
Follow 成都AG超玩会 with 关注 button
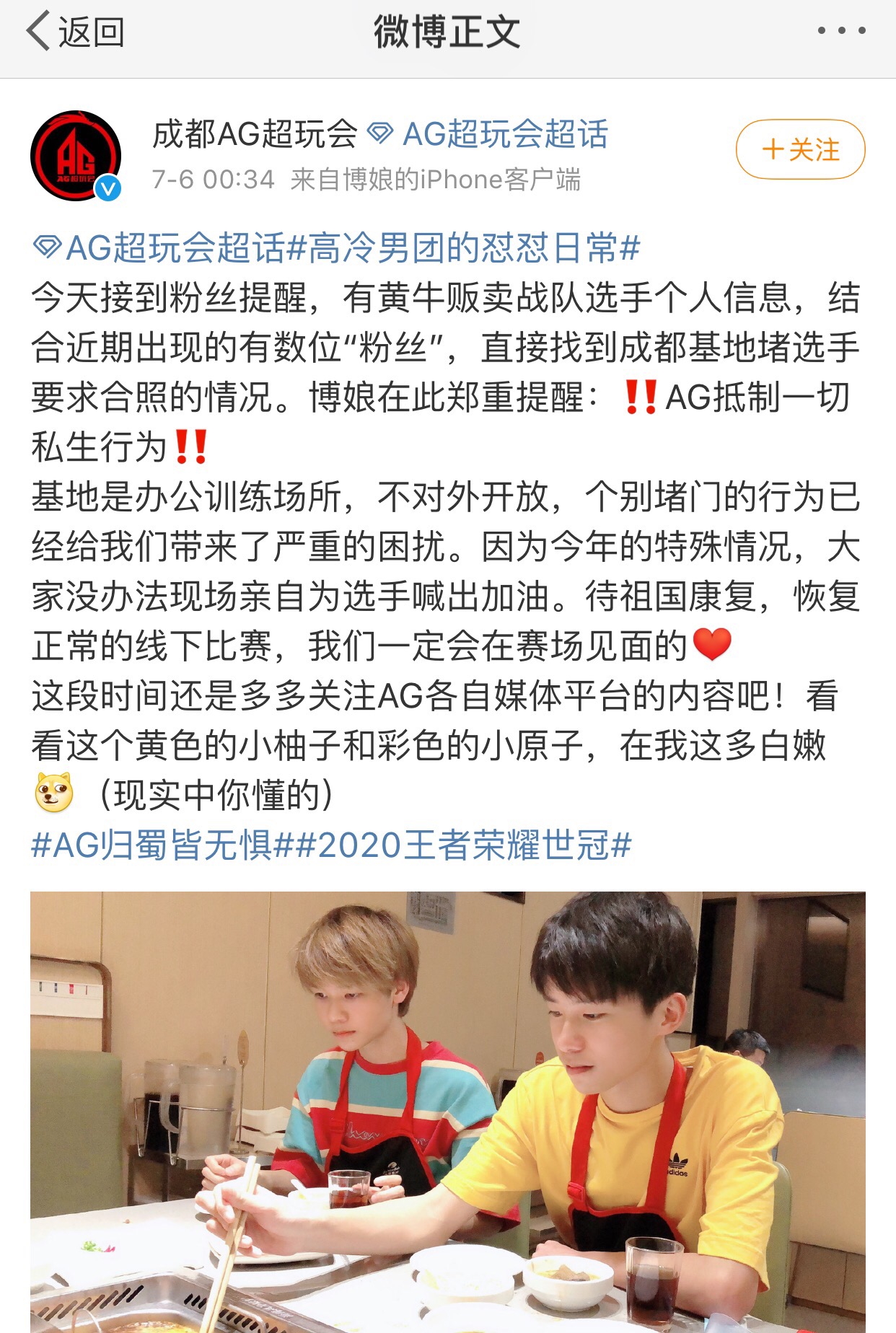tap(800, 149)
